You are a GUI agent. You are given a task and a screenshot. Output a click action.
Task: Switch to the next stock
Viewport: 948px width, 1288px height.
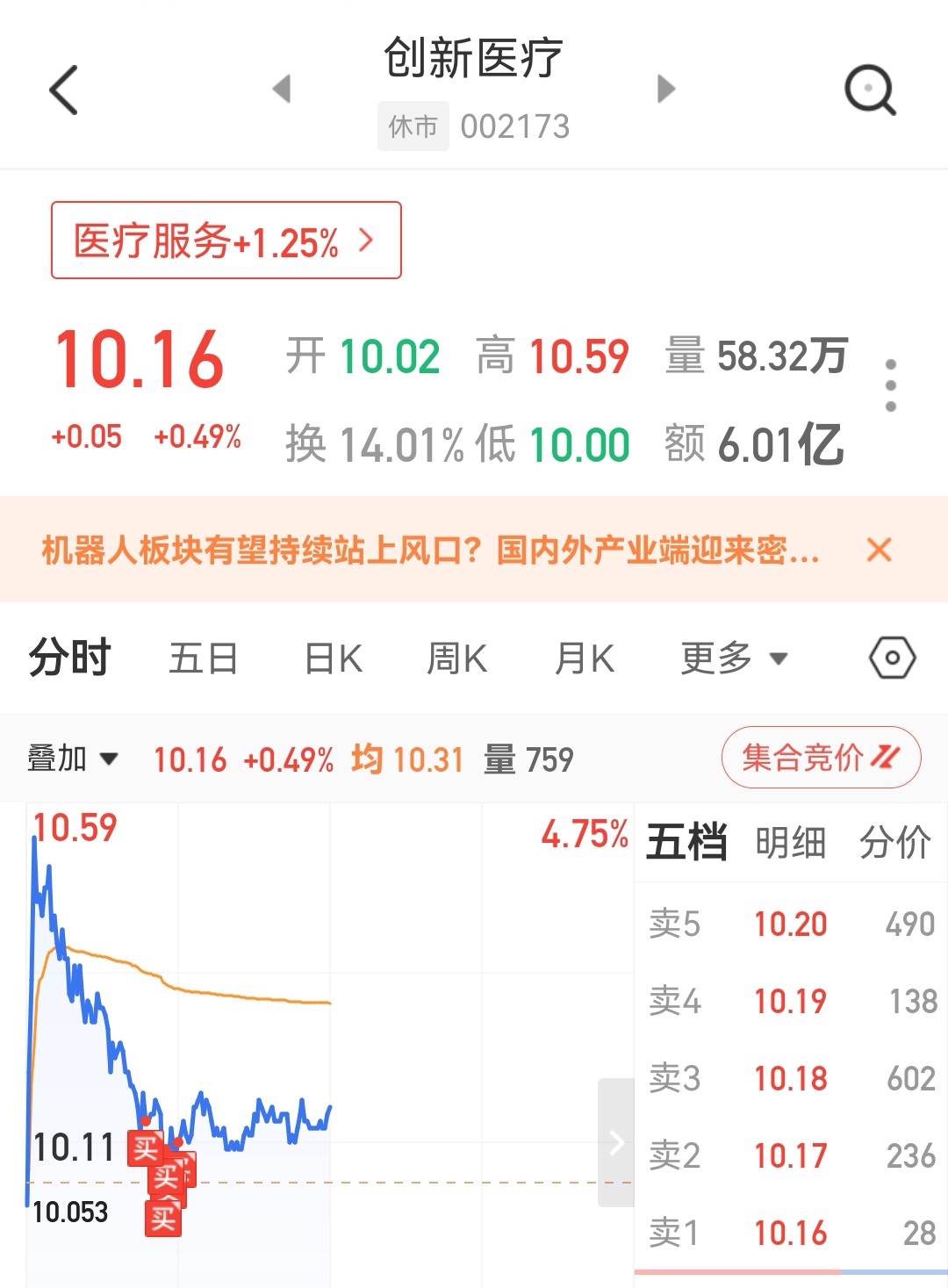(666, 89)
